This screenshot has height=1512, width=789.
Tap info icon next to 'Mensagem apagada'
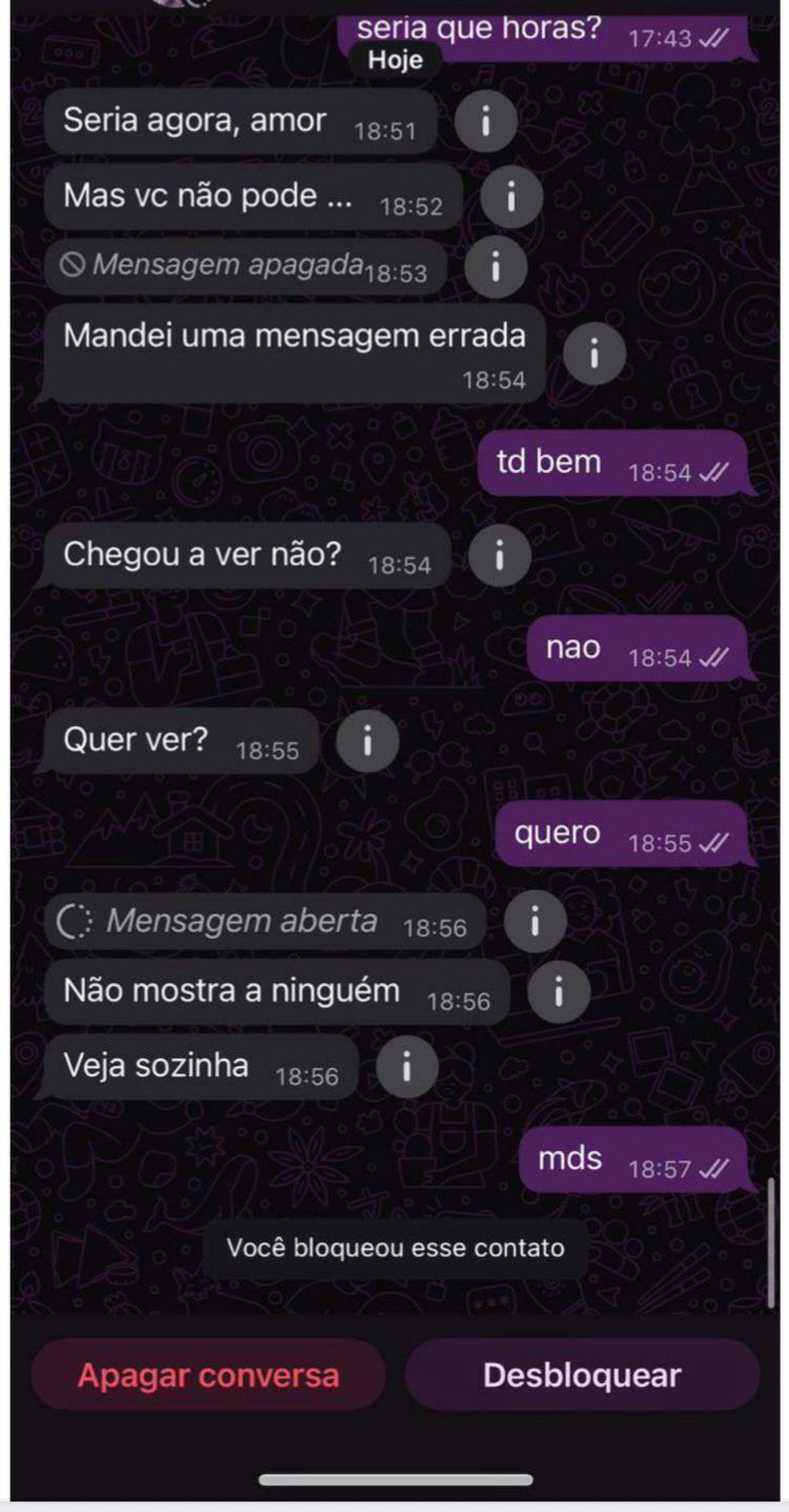[496, 267]
